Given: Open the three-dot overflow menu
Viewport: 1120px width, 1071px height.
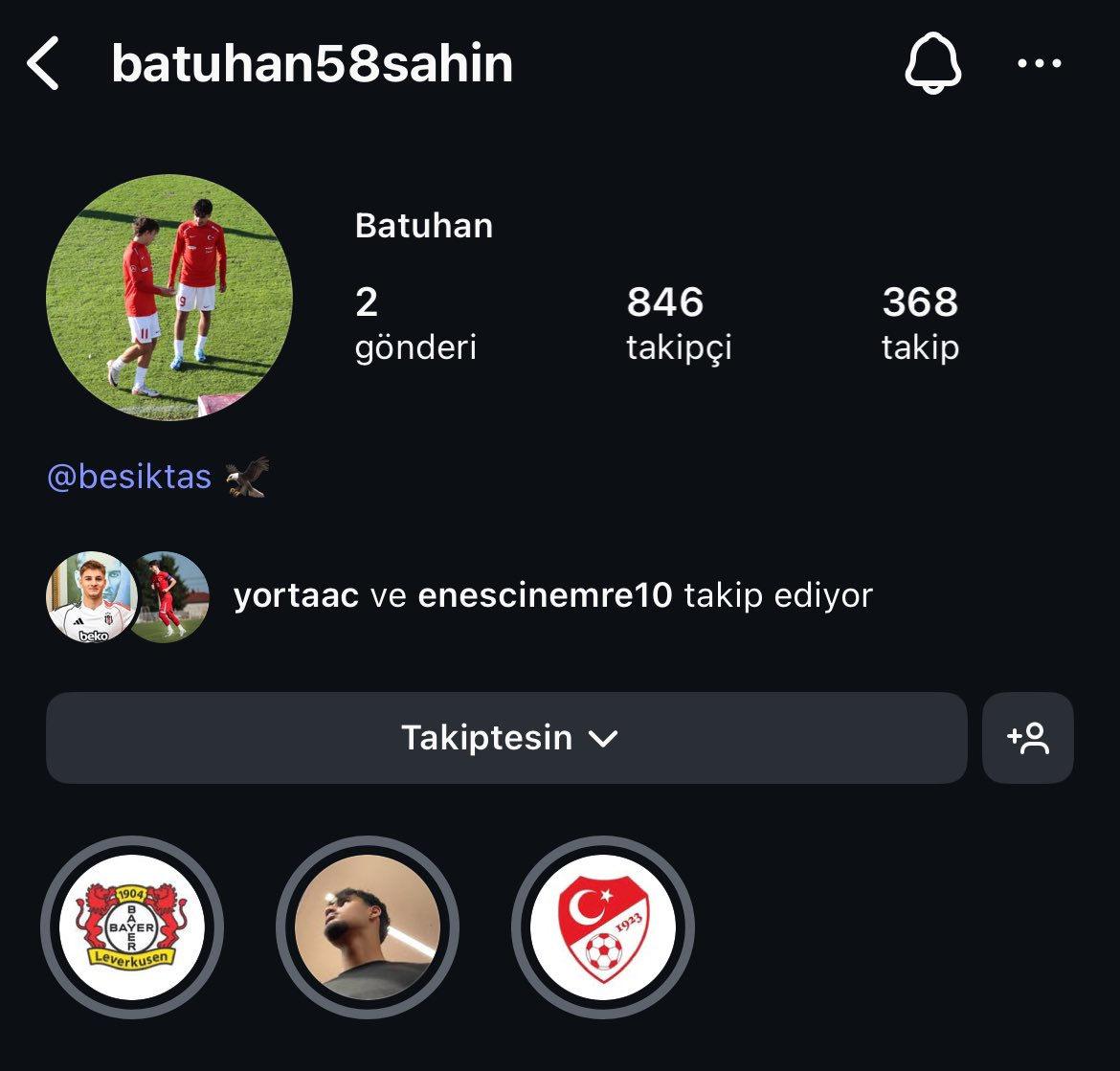Looking at the screenshot, I should coord(1039,64).
